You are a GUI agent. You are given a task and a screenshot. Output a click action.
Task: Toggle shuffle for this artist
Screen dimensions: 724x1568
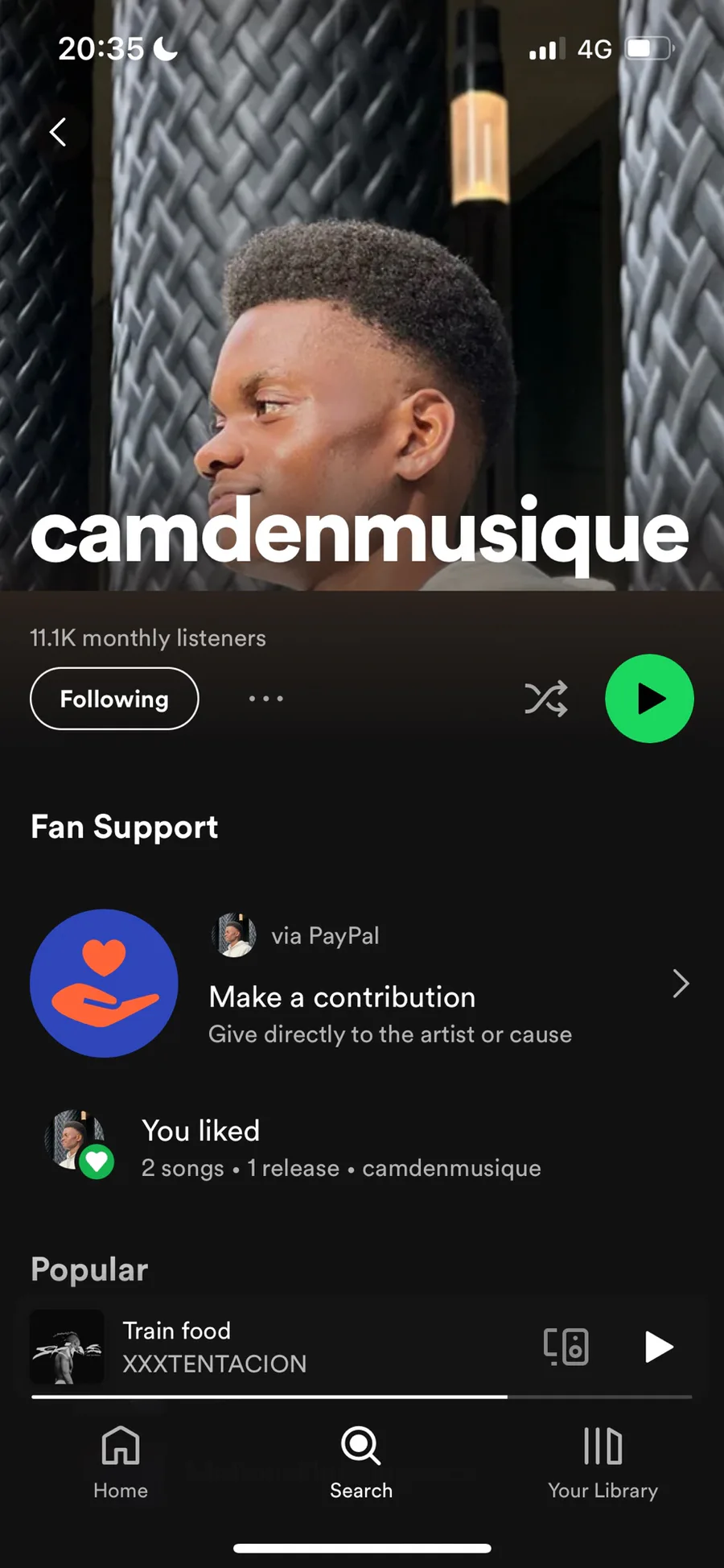pyautogui.click(x=546, y=699)
